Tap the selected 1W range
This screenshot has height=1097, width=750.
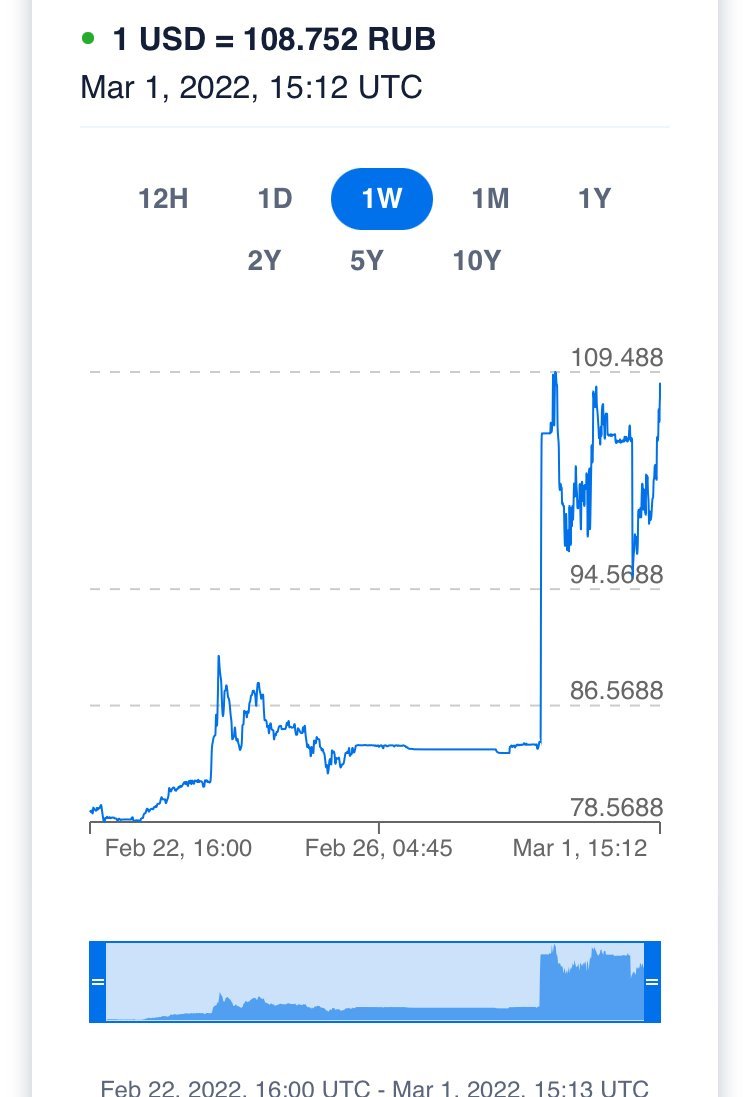click(382, 198)
